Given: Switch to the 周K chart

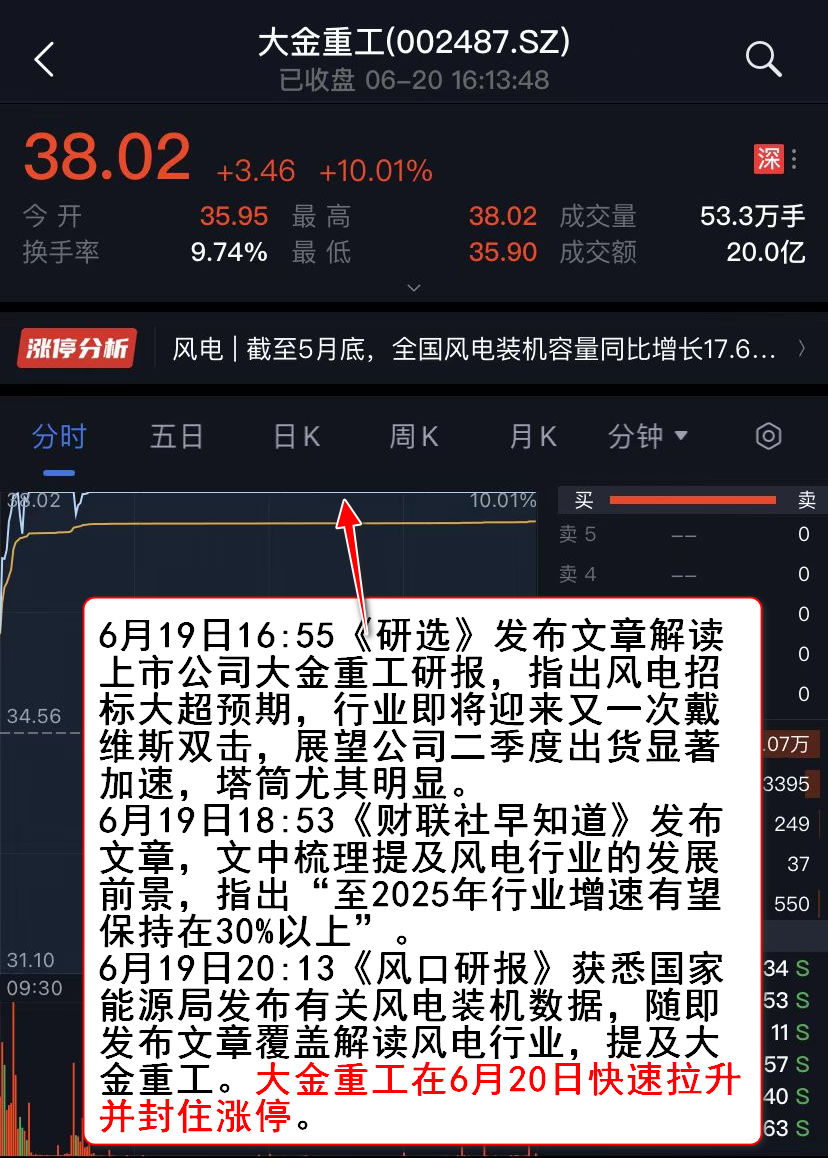Looking at the screenshot, I should (414, 437).
